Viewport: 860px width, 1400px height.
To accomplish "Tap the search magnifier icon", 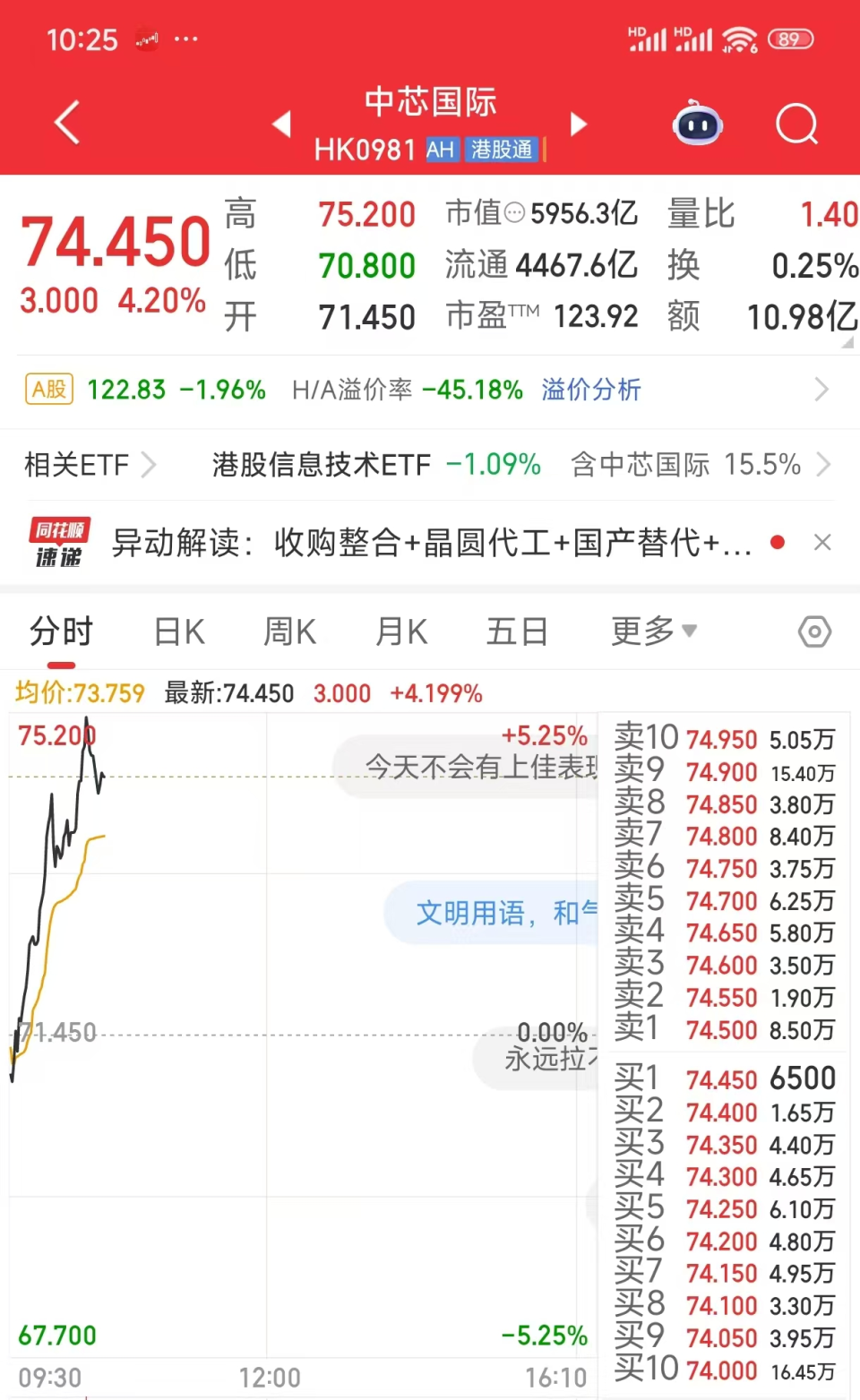I will click(x=795, y=125).
